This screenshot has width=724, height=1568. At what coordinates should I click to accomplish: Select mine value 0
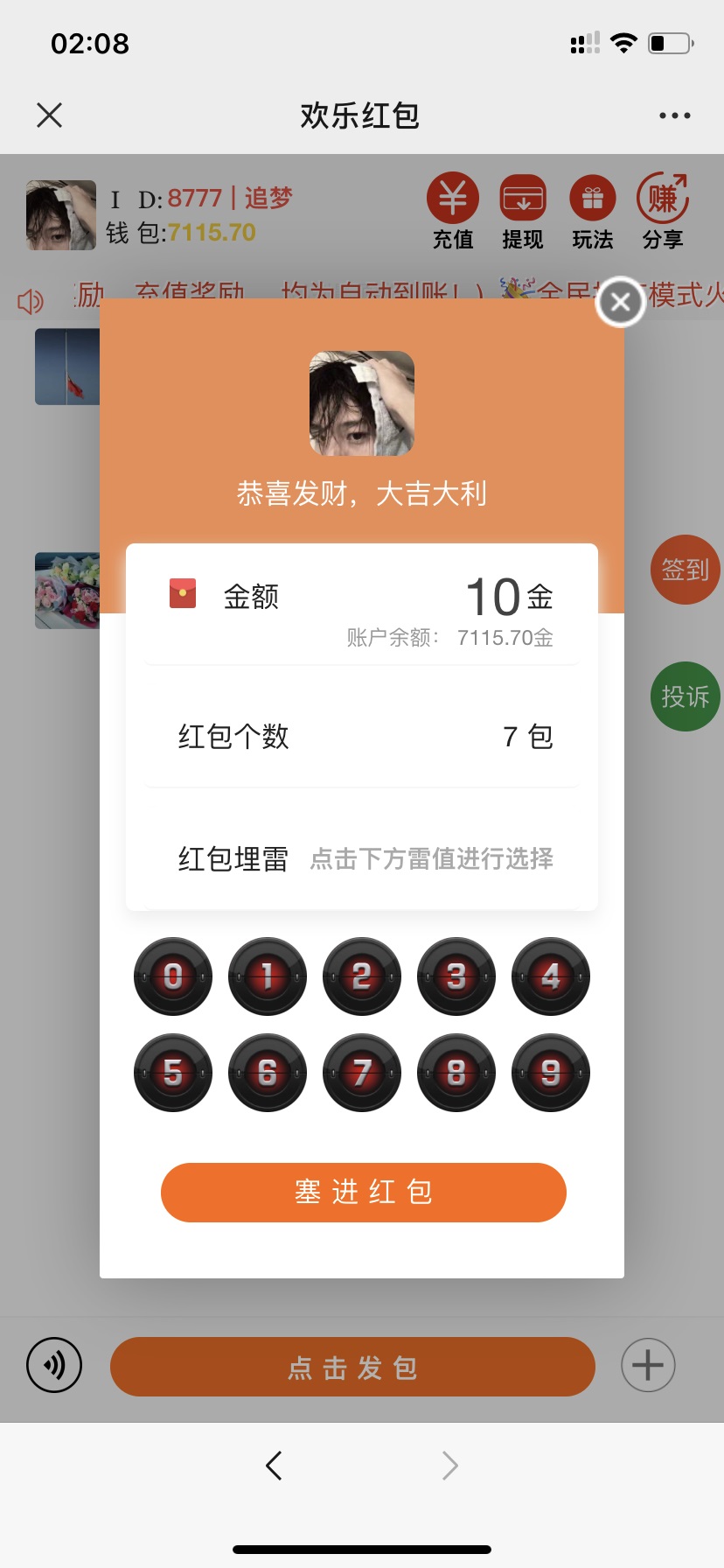173,976
